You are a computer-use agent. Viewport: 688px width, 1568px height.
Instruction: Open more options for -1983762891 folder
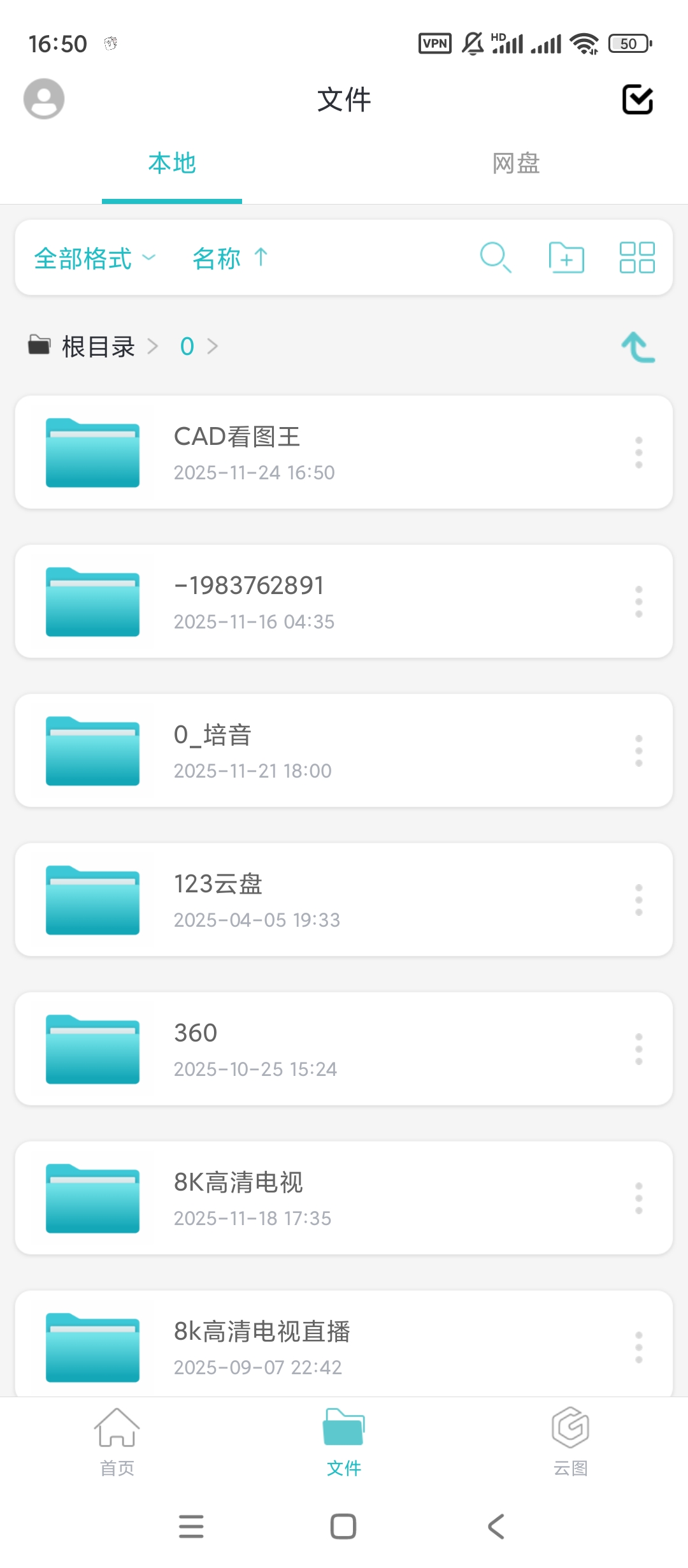click(638, 602)
